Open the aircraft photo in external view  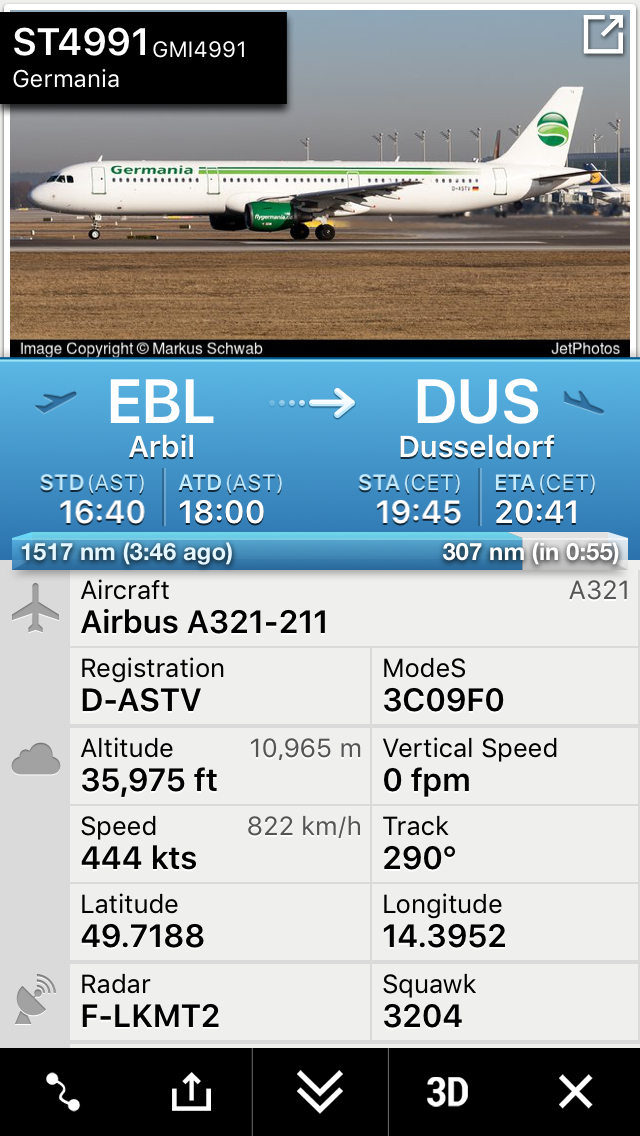[603, 34]
